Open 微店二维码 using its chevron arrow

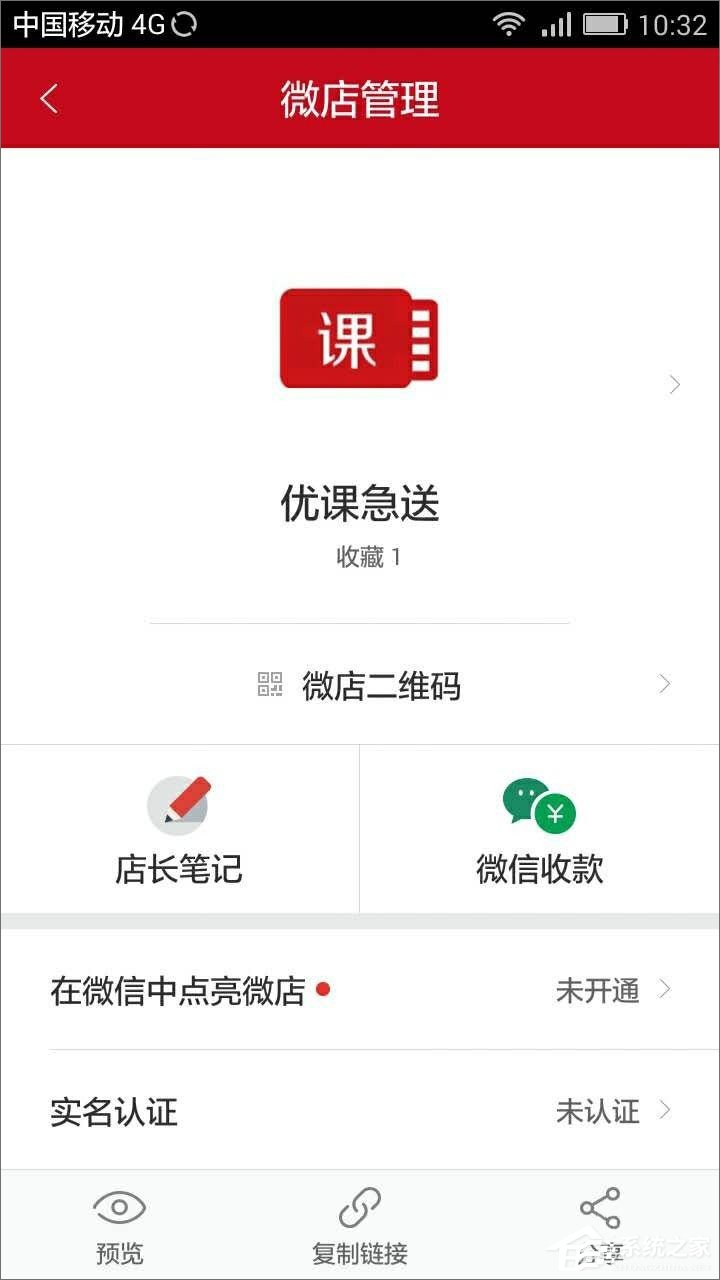click(x=664, y=683)
